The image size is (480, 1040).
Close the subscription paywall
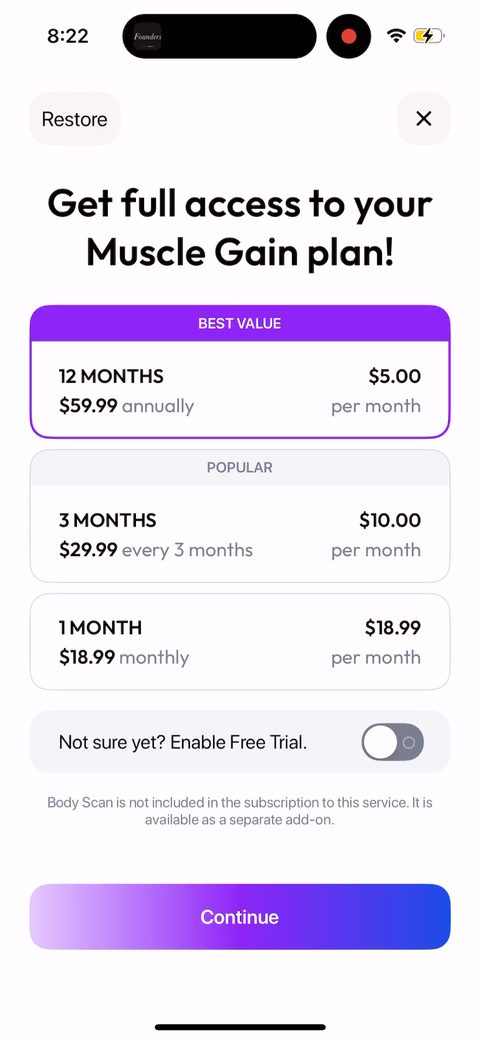424,119
